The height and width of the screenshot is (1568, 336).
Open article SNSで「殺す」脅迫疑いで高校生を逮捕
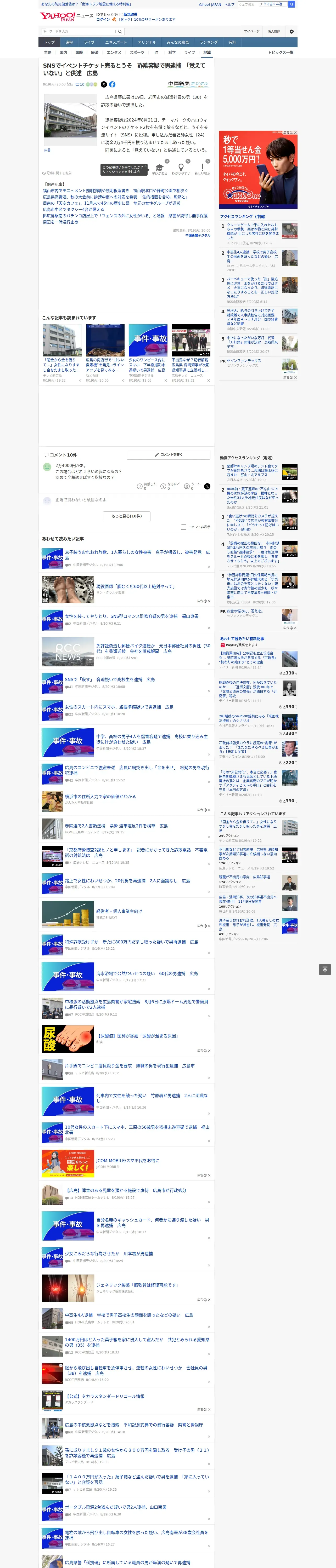click(110, 679)
